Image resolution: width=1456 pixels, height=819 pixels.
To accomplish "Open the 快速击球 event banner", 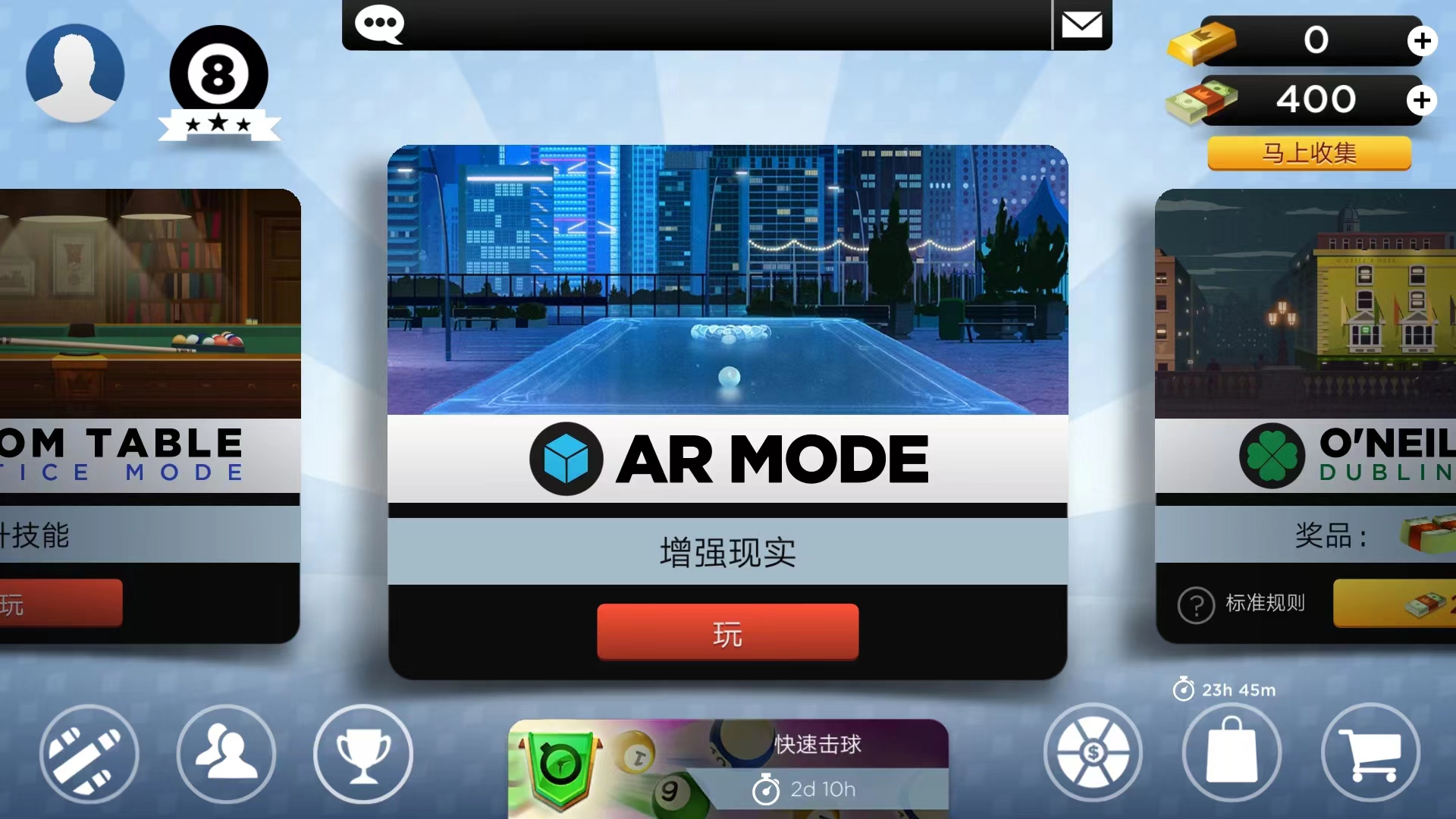I will click(728, 767).
